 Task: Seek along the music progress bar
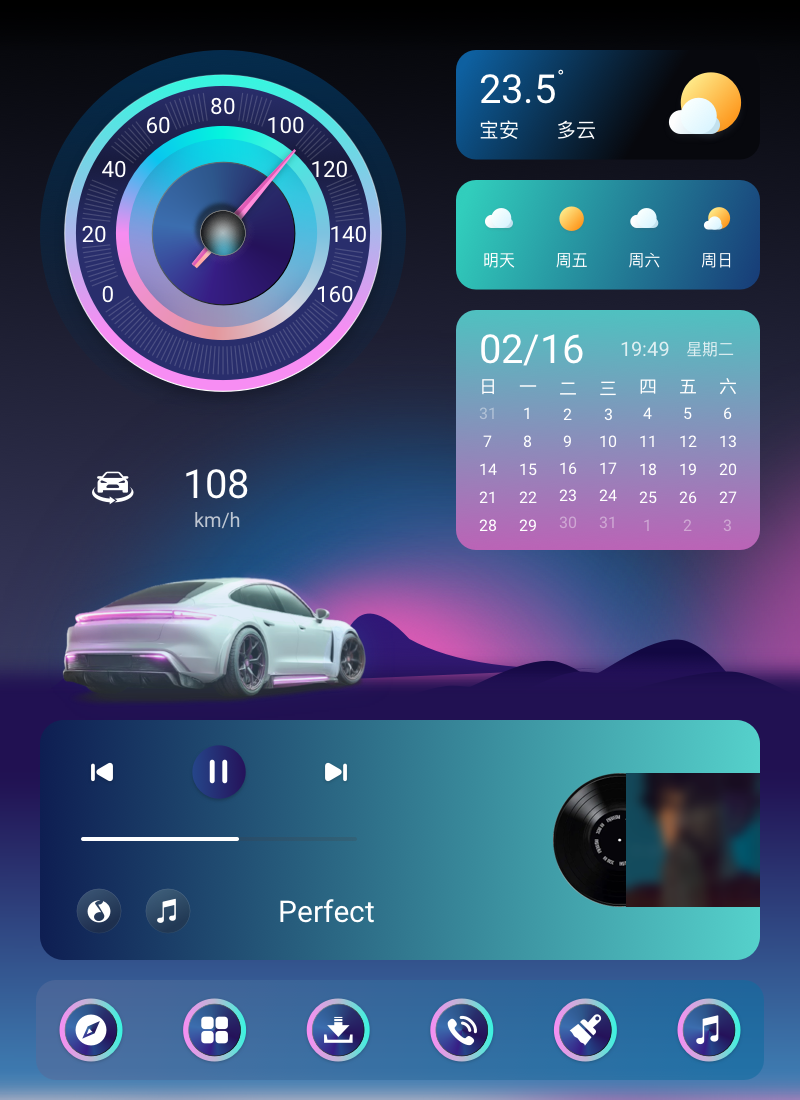point(218,839)
